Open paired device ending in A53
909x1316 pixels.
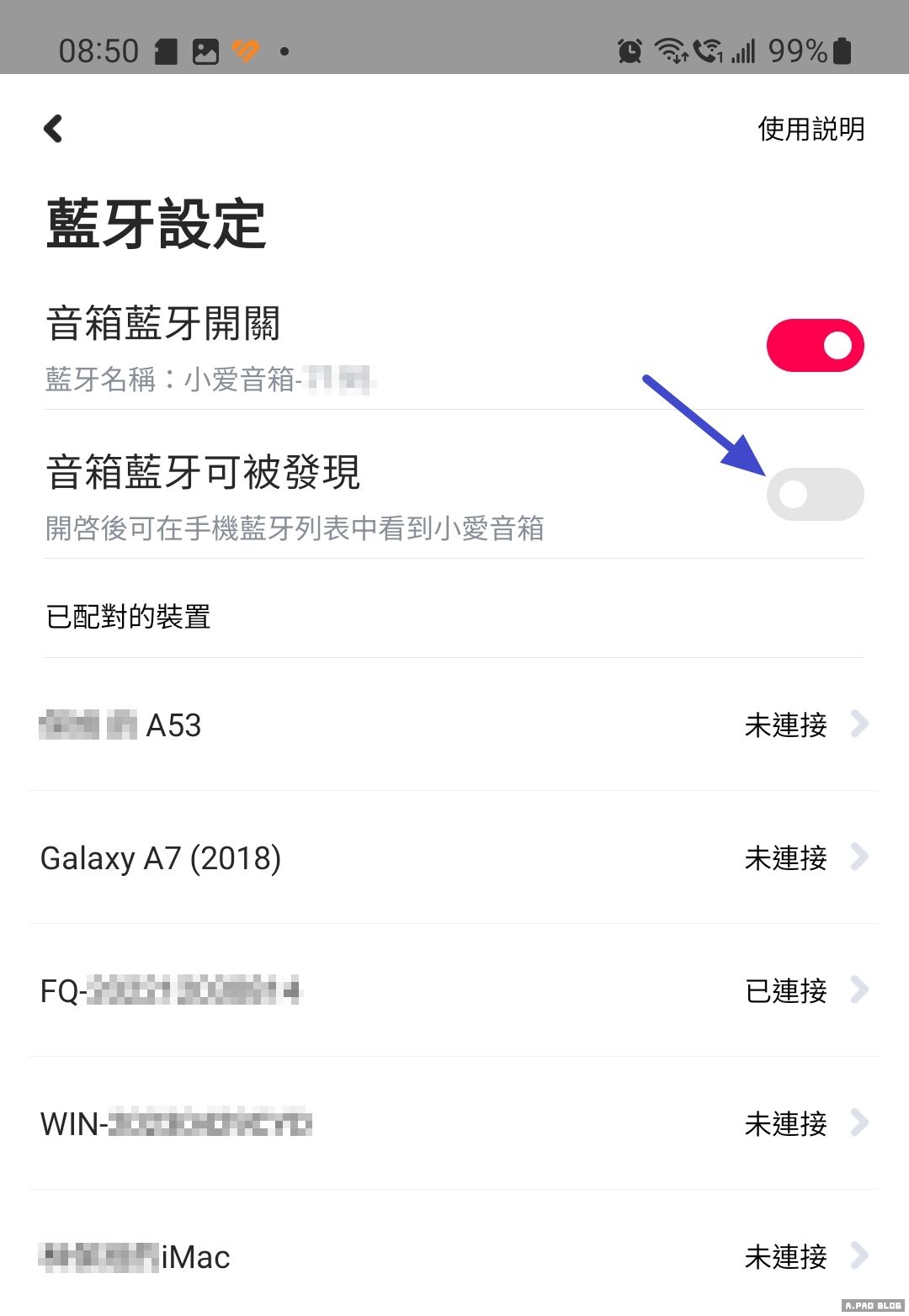(x=454, y=724)
